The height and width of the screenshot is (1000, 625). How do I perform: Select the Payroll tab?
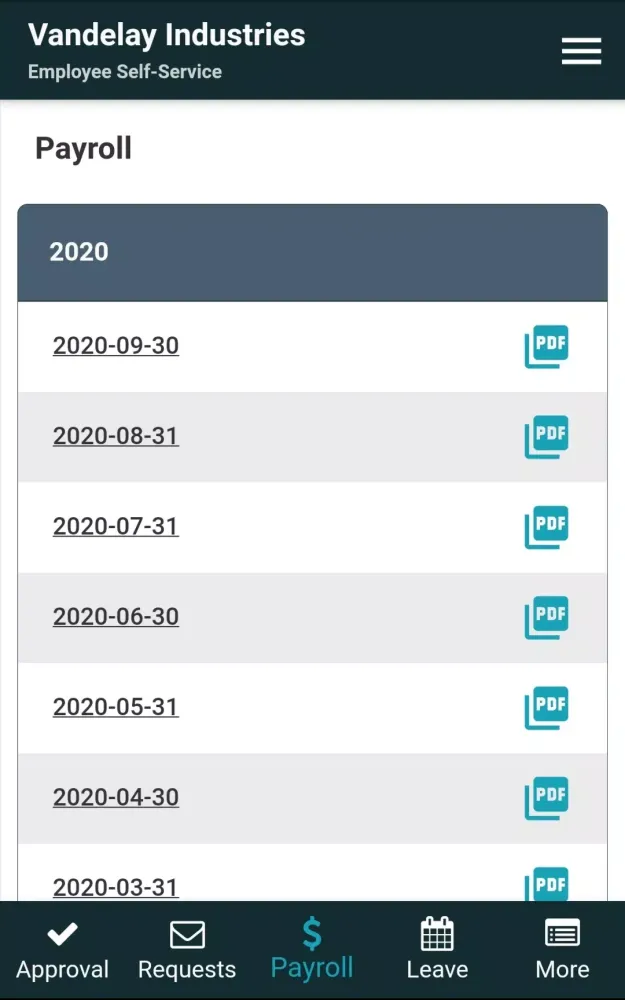tap(312, 951)
